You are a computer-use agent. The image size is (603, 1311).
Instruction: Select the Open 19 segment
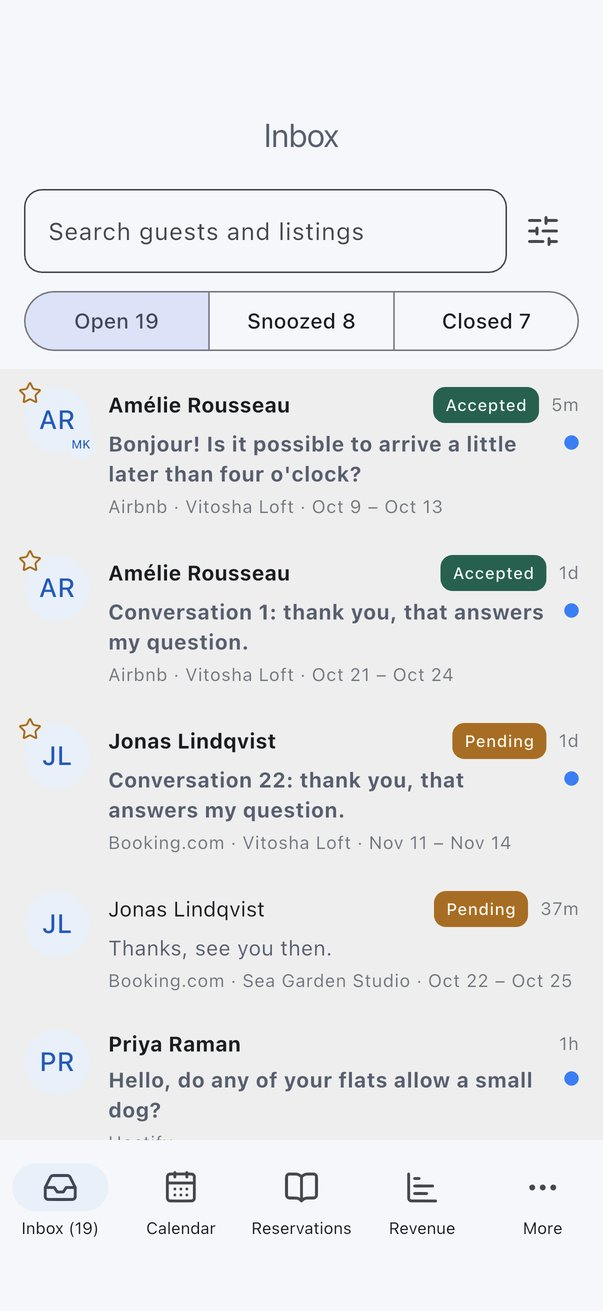pos(117,321)
